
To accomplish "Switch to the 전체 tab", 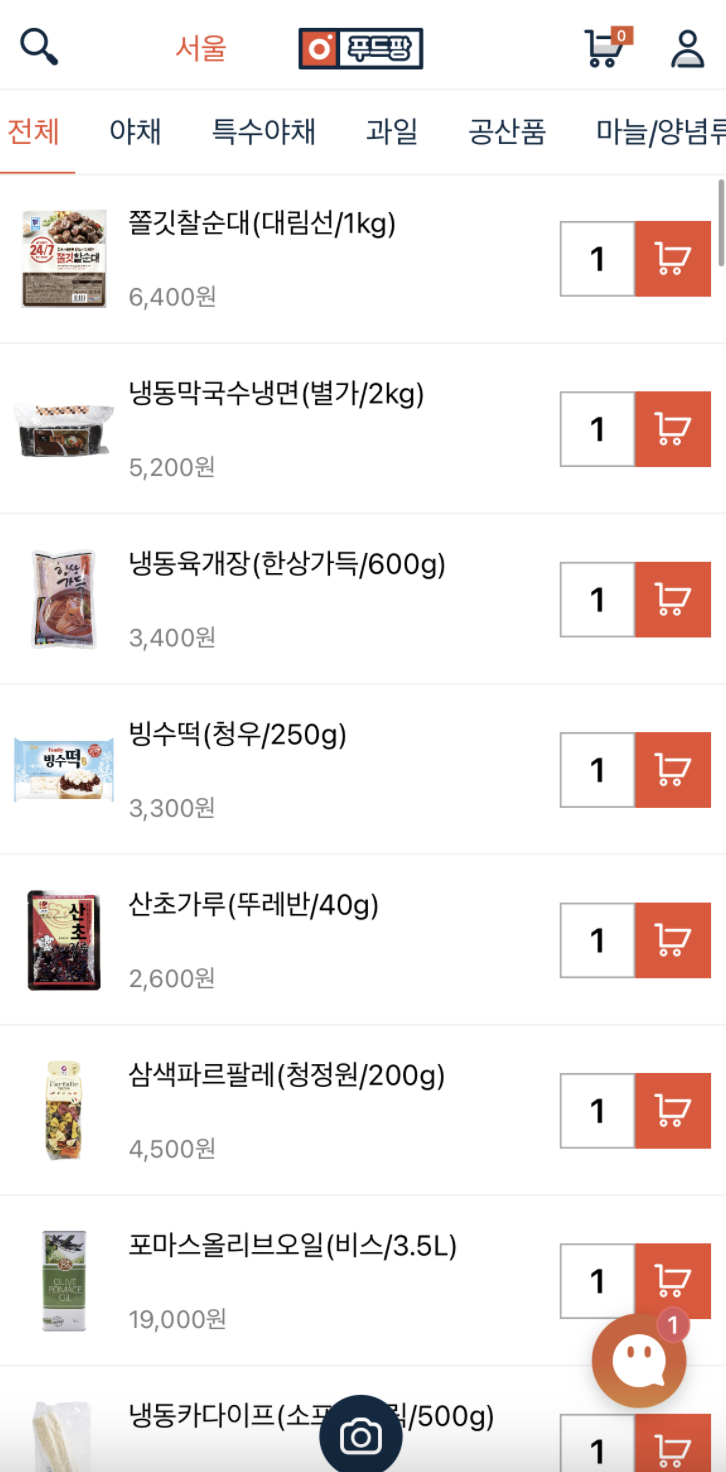I will point(35,131).
